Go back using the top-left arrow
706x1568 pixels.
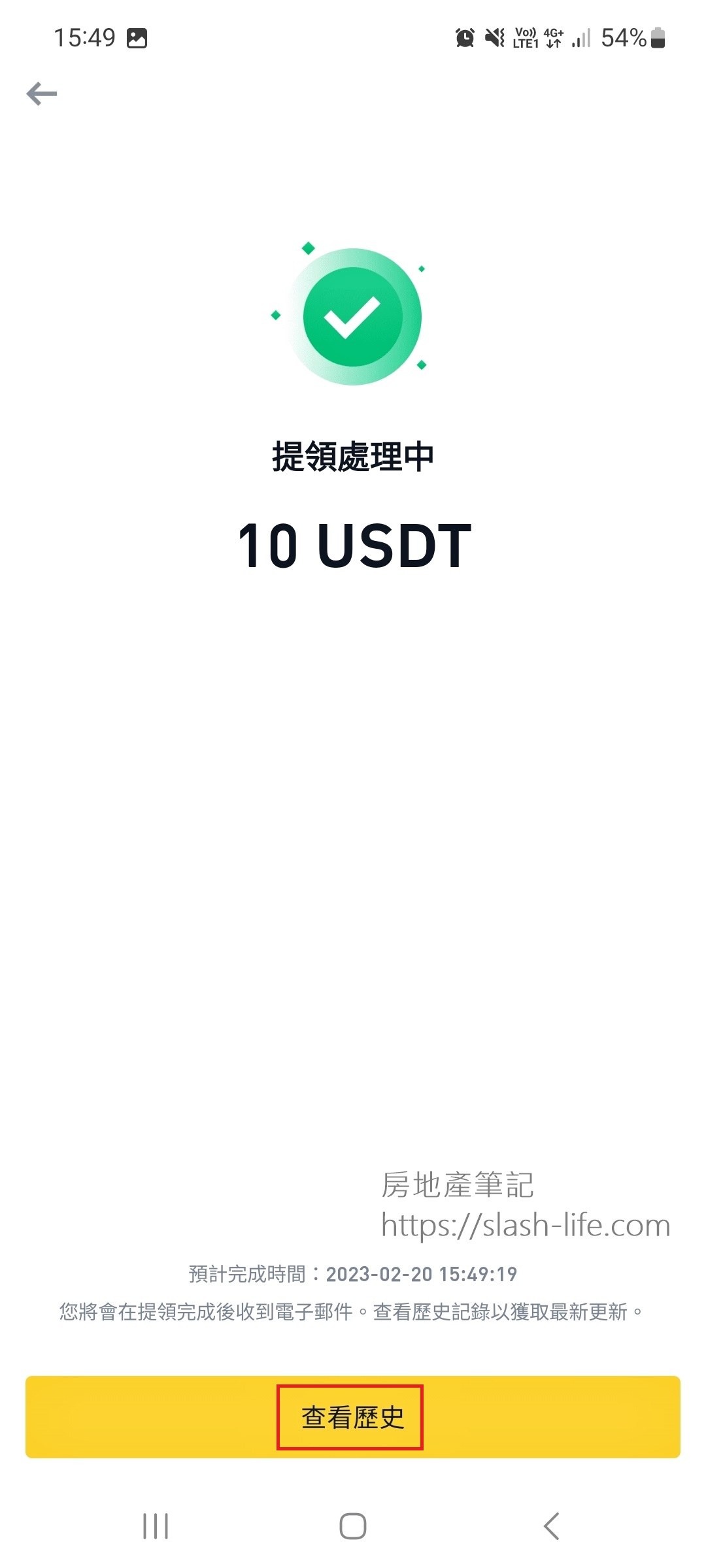click(x=42, y=94)
